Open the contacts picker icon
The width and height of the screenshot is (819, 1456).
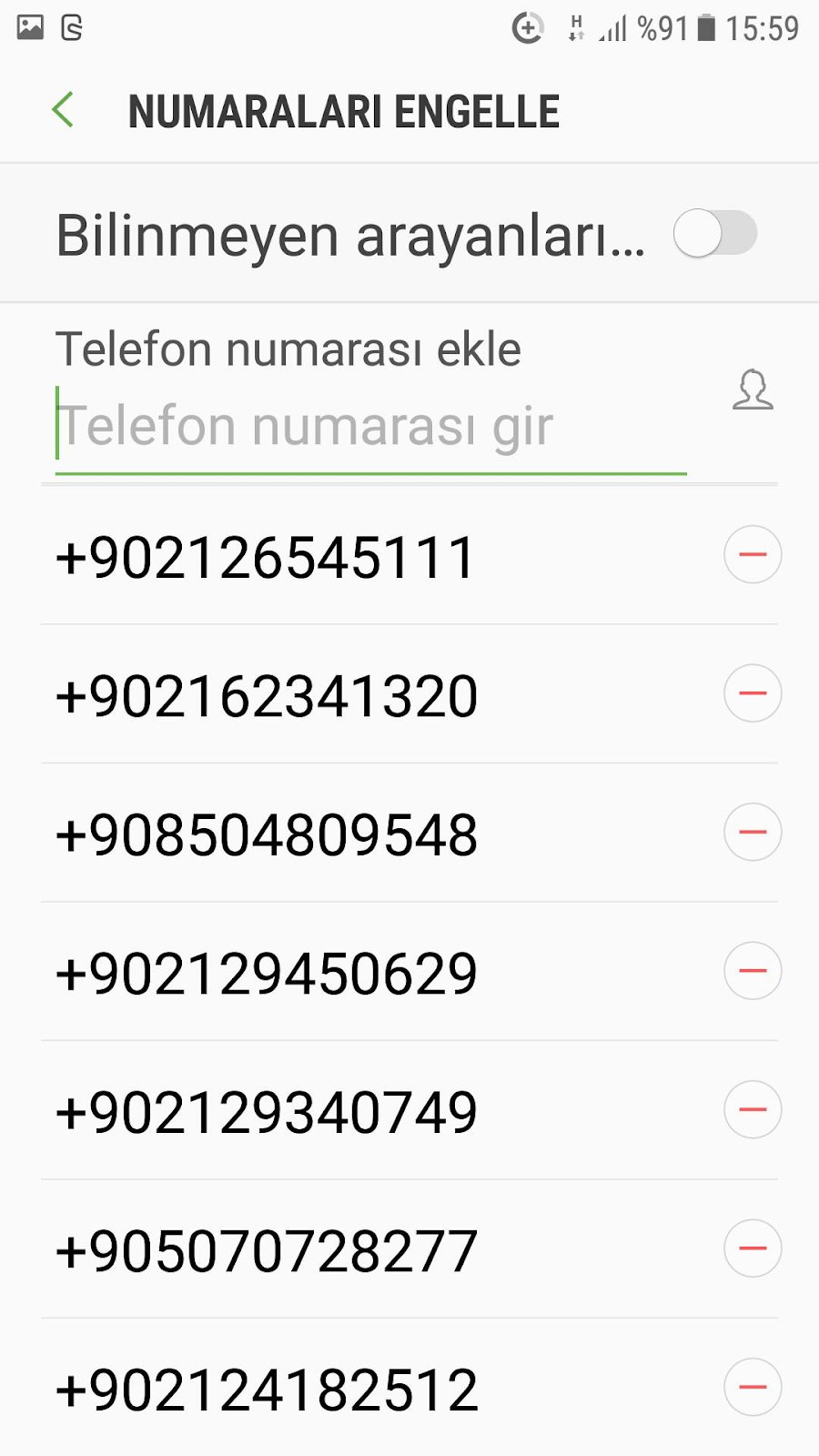tap(753, 389)
